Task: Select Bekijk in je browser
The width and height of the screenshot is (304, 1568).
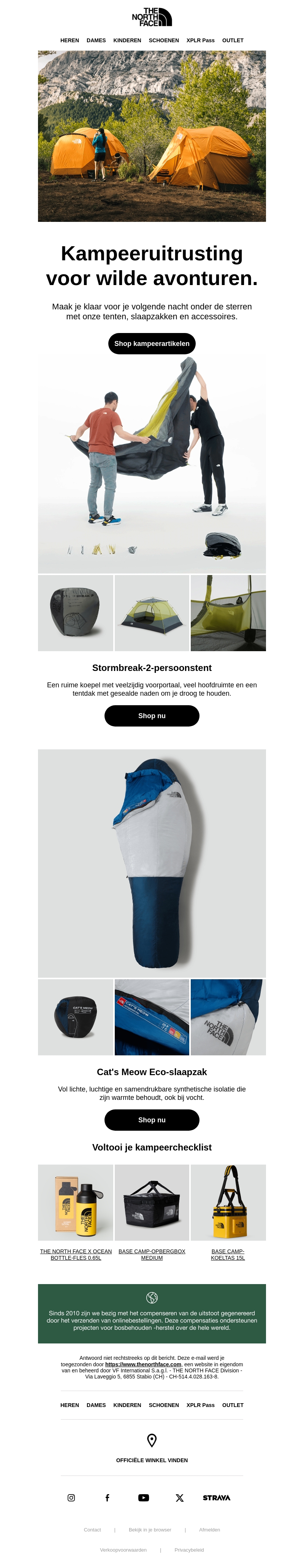Action: [150, 1529]
